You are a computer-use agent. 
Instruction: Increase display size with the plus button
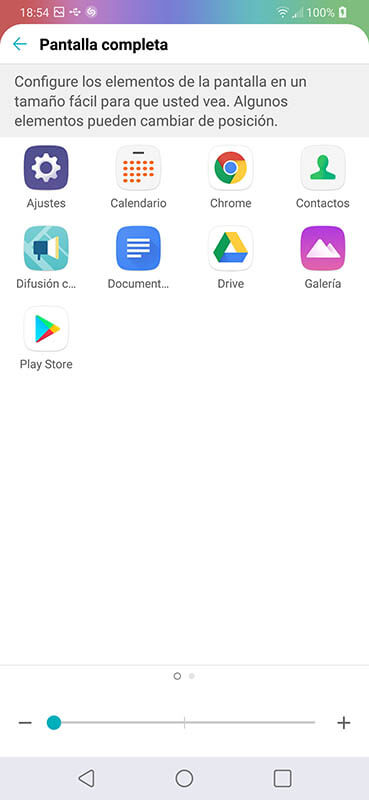coord(344,723)
